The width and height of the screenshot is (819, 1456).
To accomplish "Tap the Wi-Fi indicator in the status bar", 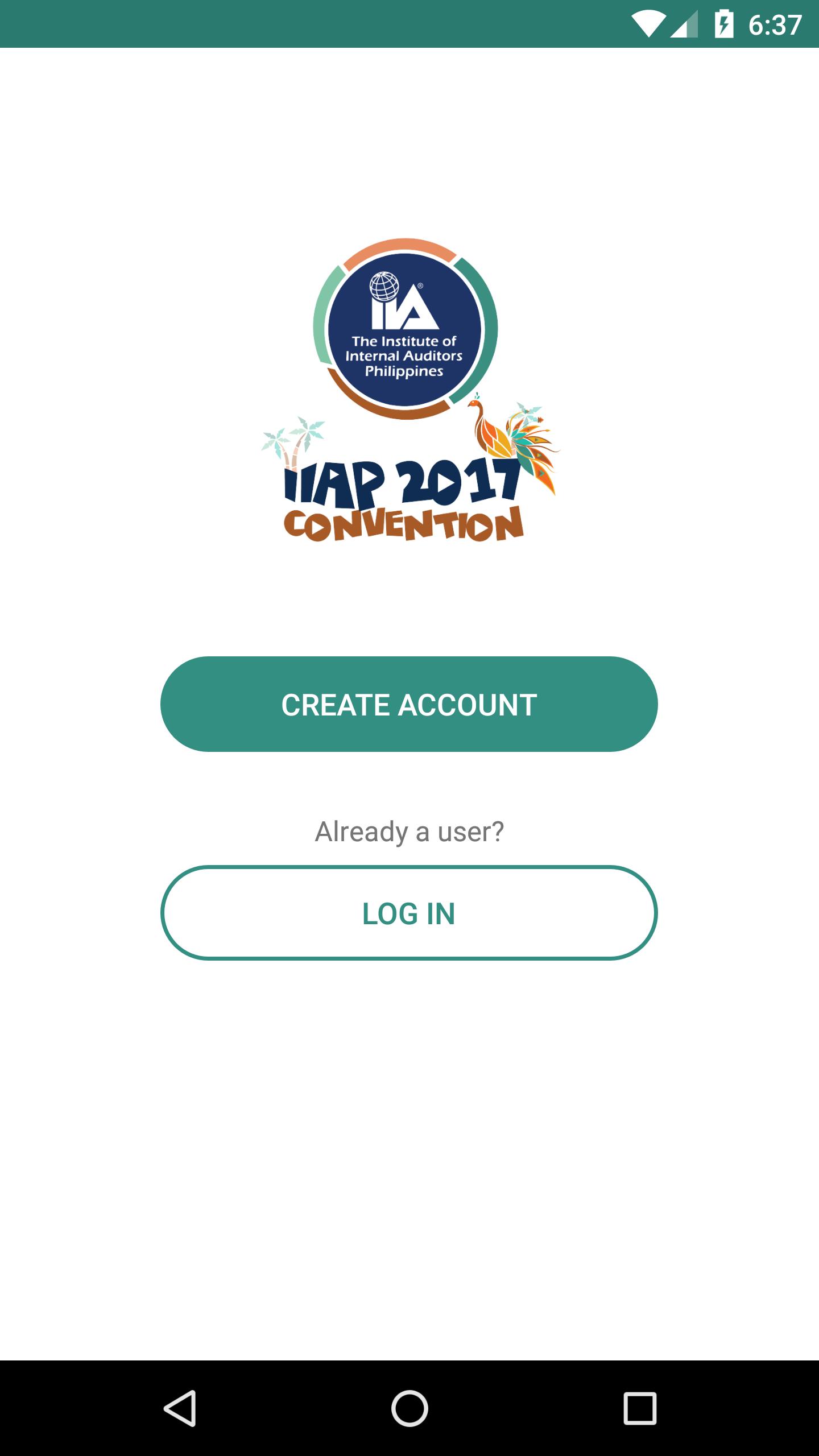I will point(648,23).
